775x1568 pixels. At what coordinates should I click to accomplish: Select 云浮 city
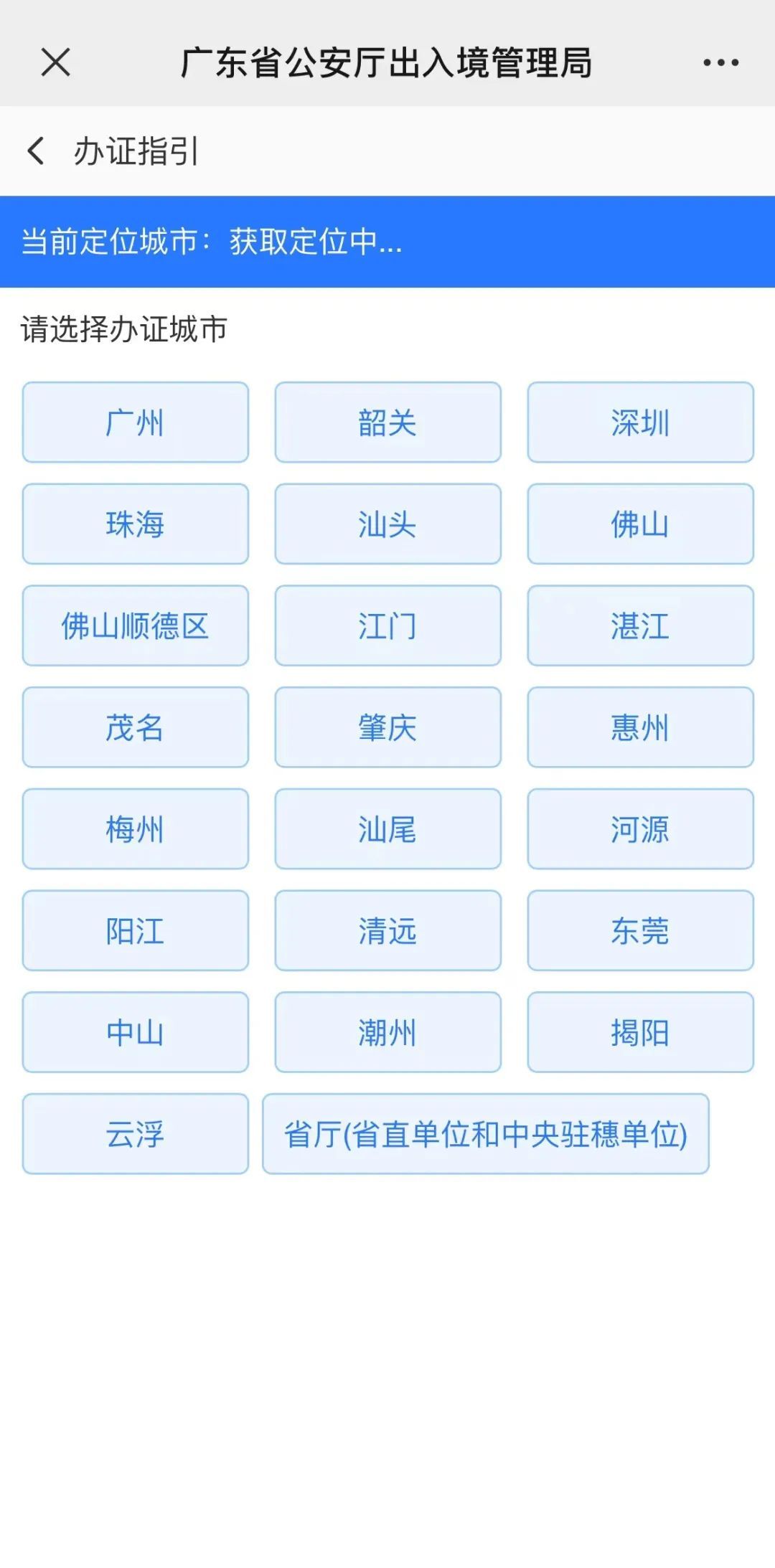coord(136,1135)
